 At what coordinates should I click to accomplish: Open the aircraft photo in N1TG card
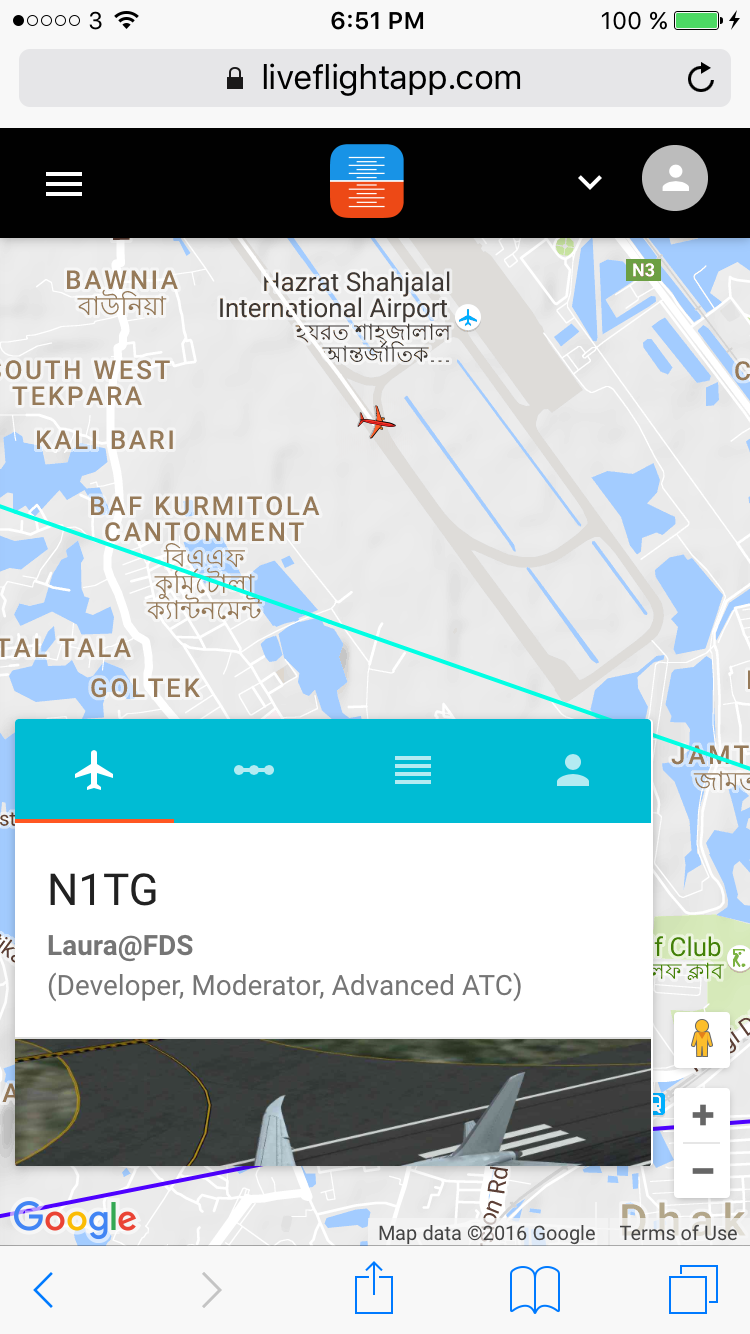click(333, 1102)
